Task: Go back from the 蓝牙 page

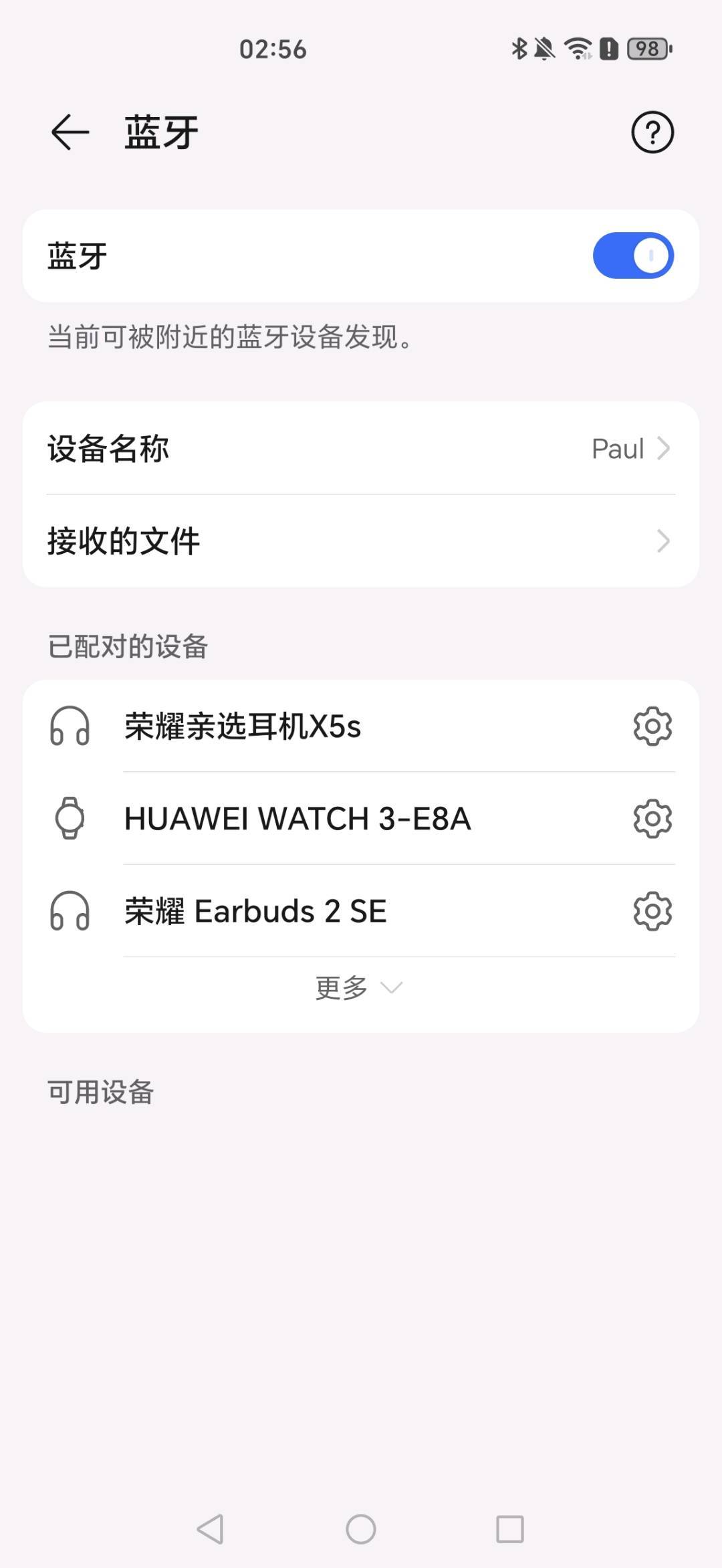Action: point(70,132)
